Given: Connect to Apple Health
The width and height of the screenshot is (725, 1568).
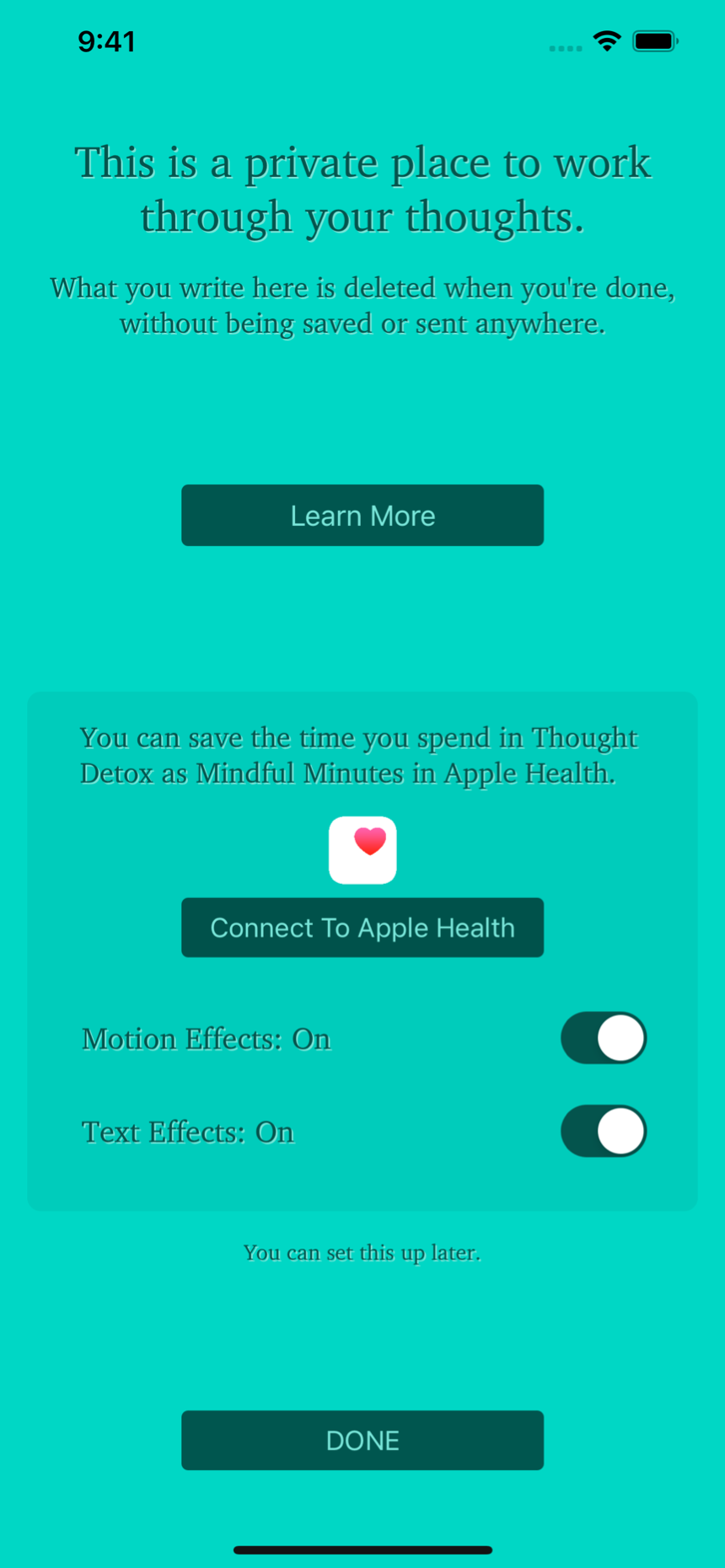Looking at the screenshot, I should [362, 928].
